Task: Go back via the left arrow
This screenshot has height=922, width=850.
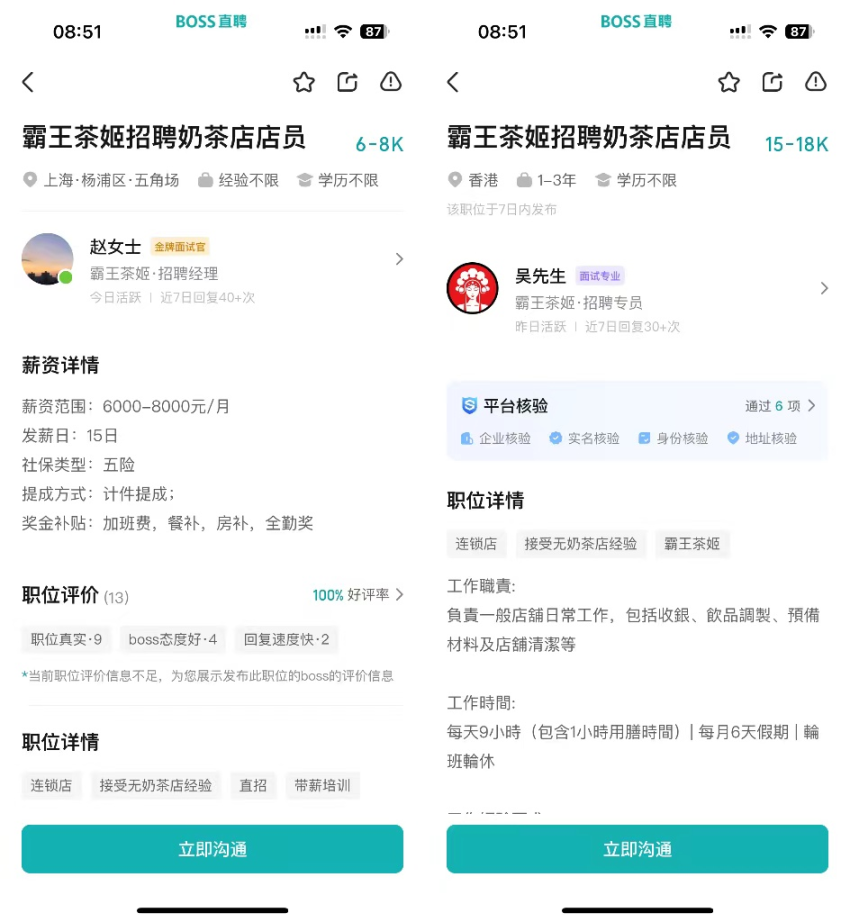Action: (x=28, y=83)
